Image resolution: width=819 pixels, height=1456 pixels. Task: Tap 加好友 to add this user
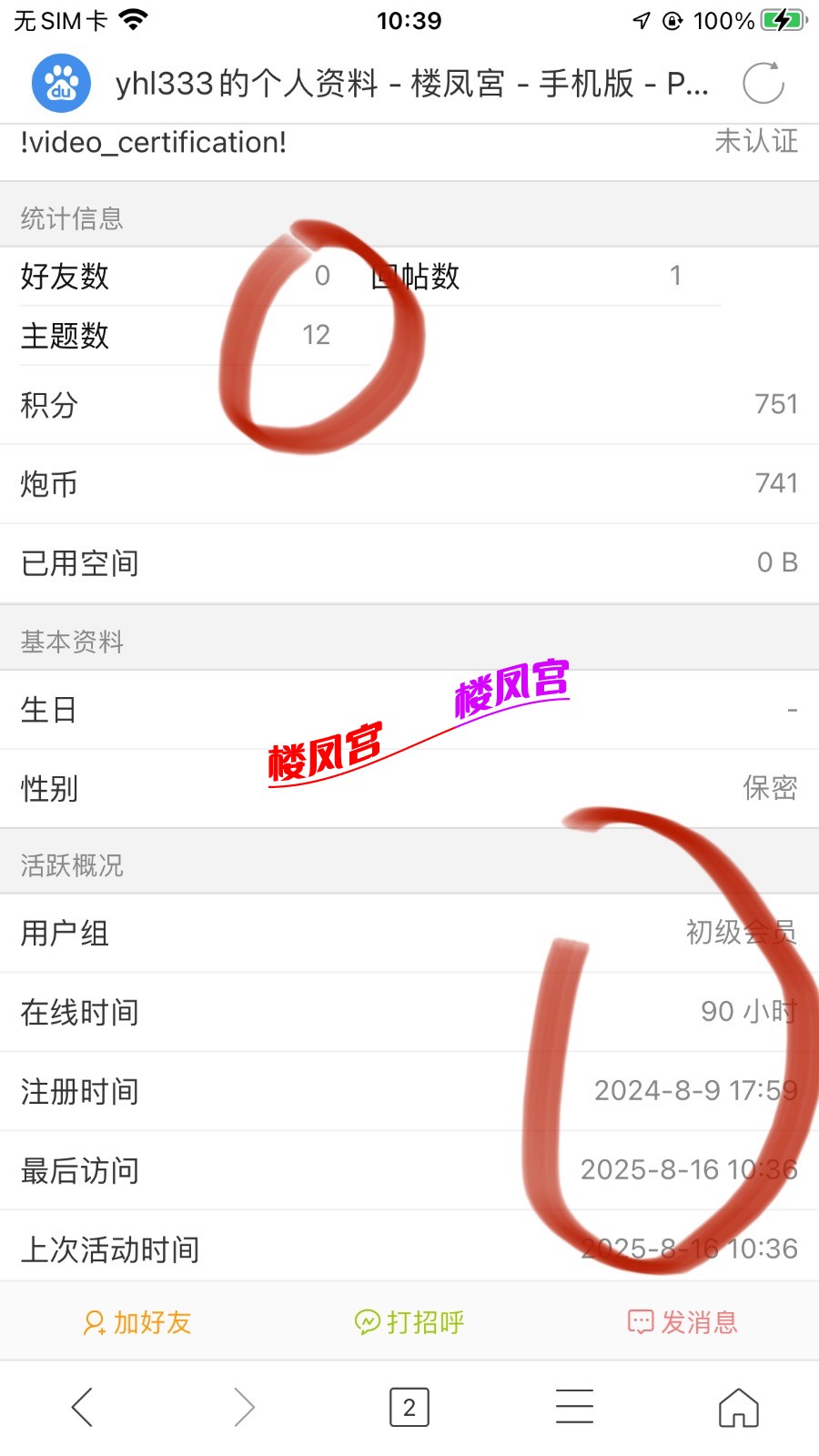coord(137,1322)
